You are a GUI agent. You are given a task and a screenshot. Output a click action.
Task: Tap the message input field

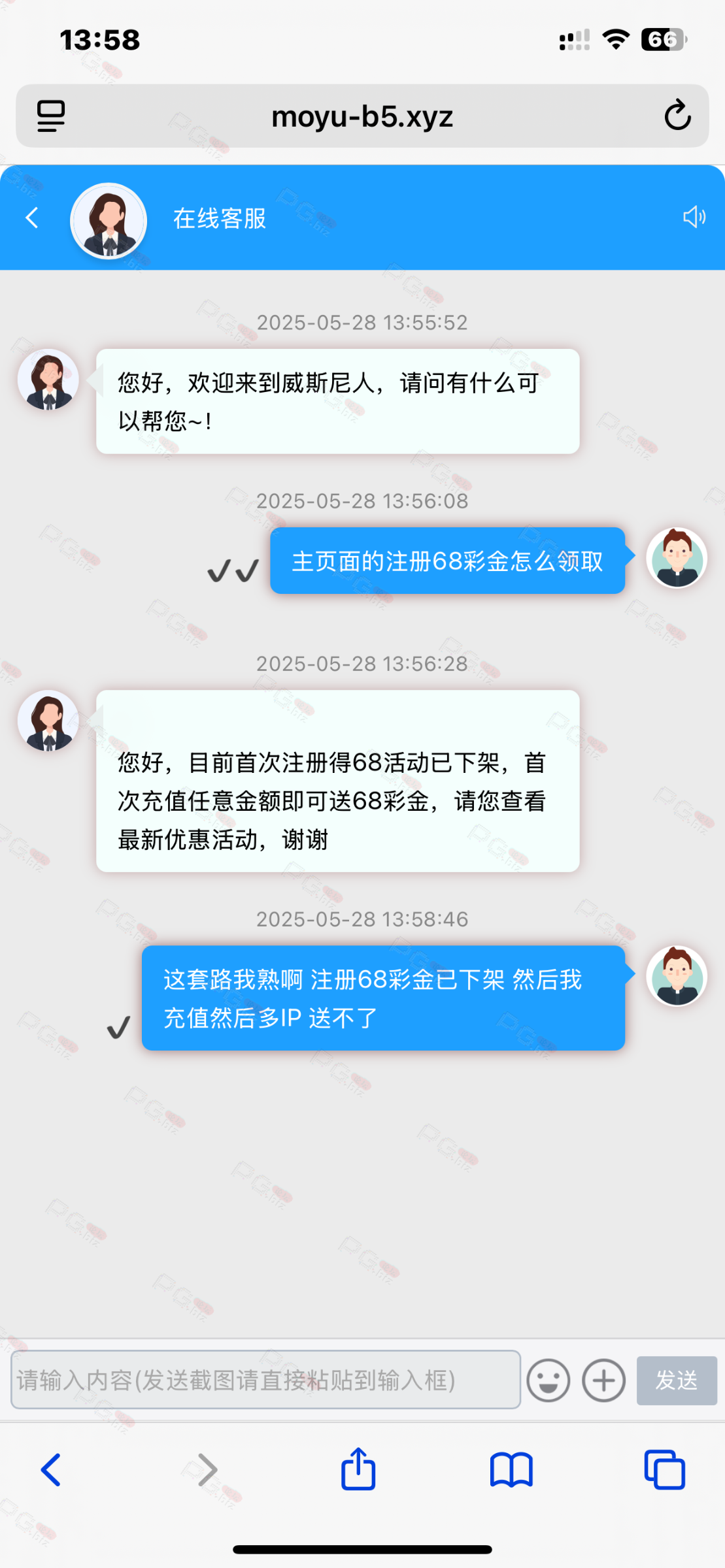[265, 1380]
